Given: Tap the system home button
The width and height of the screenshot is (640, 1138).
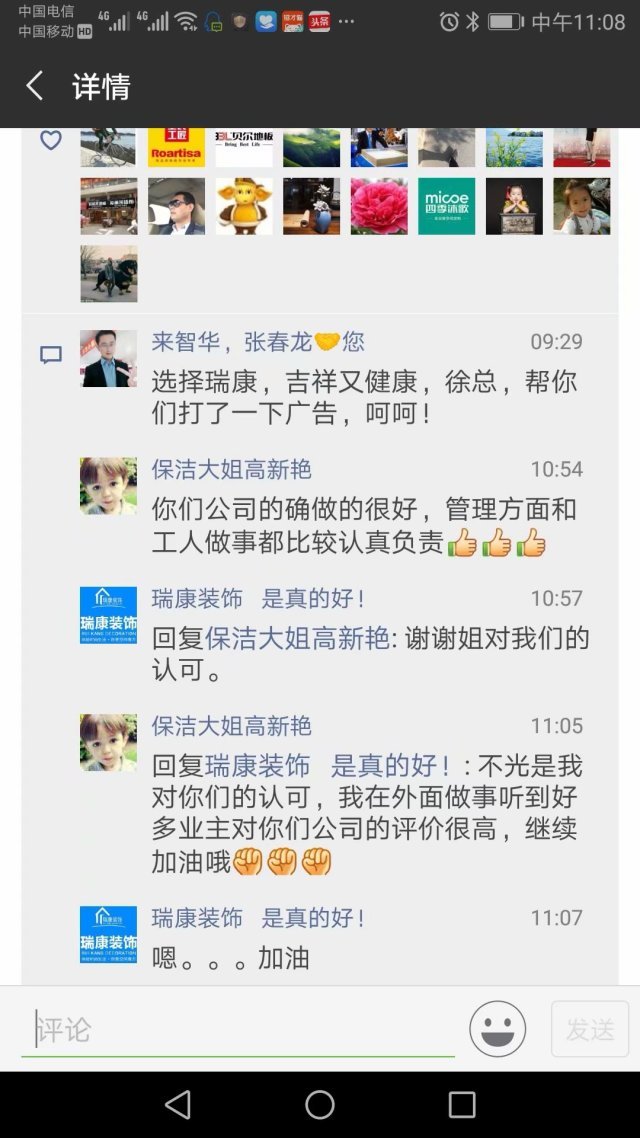Looking at the screenshot, I should click(x=320, y=1104).
